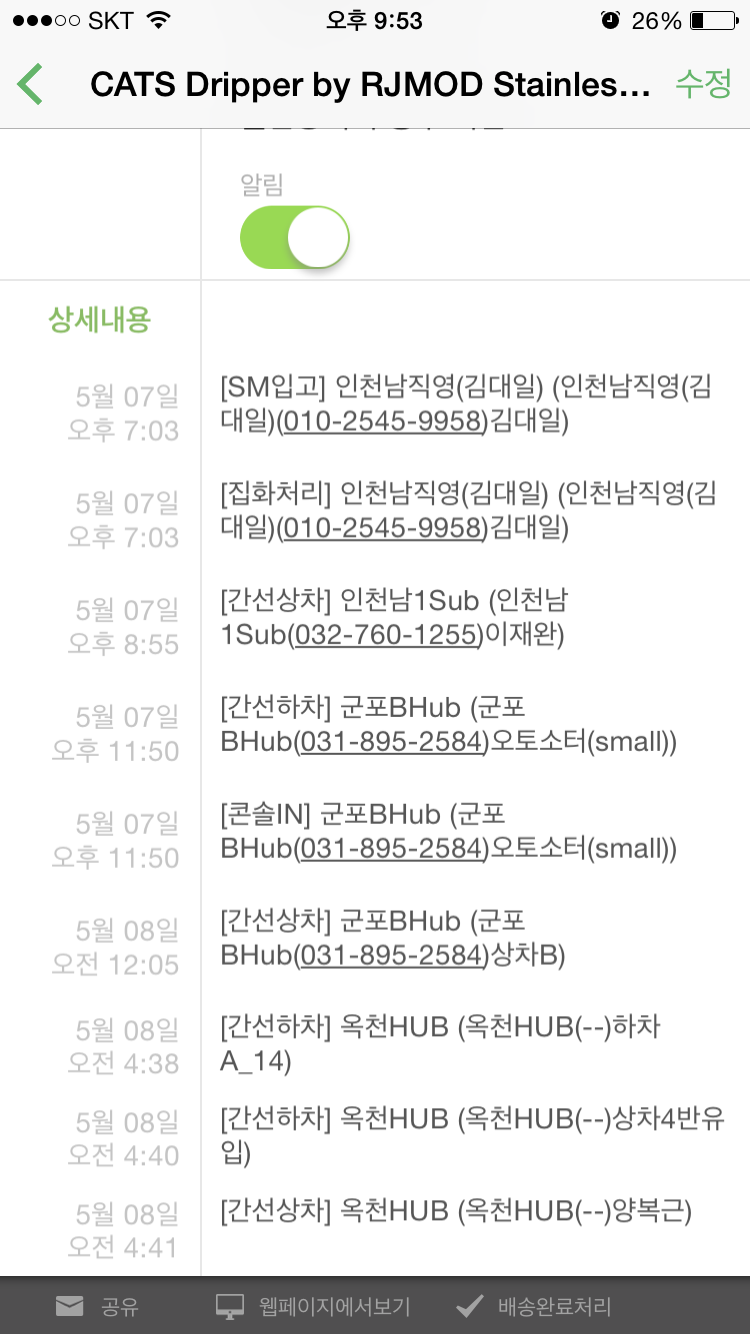This screenshot has height=1334, width=750.
Task: Dial 031-895-2584 in the 상차B entry
Action: pyautogui.click(x=391, y=956)
